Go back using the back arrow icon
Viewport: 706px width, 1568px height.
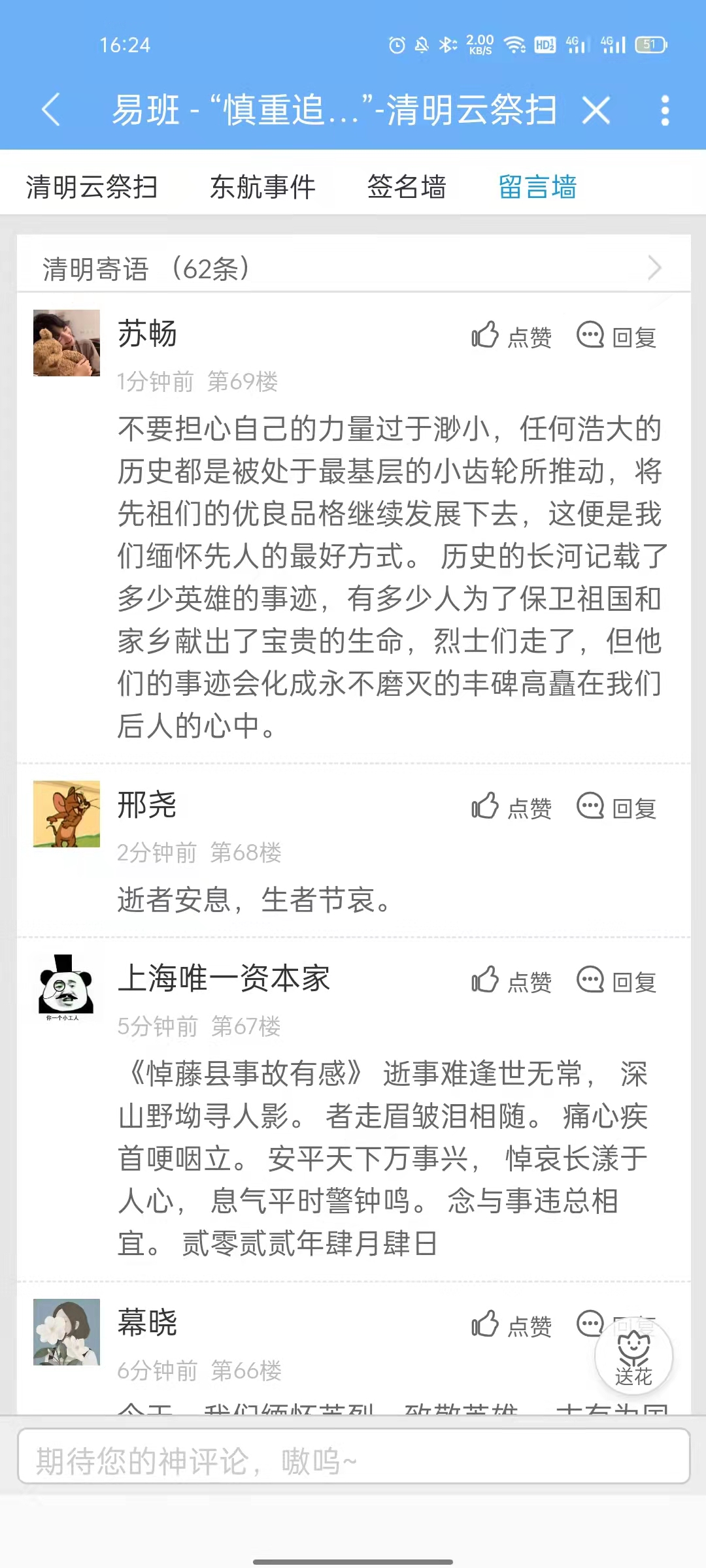tap(50, 111)
